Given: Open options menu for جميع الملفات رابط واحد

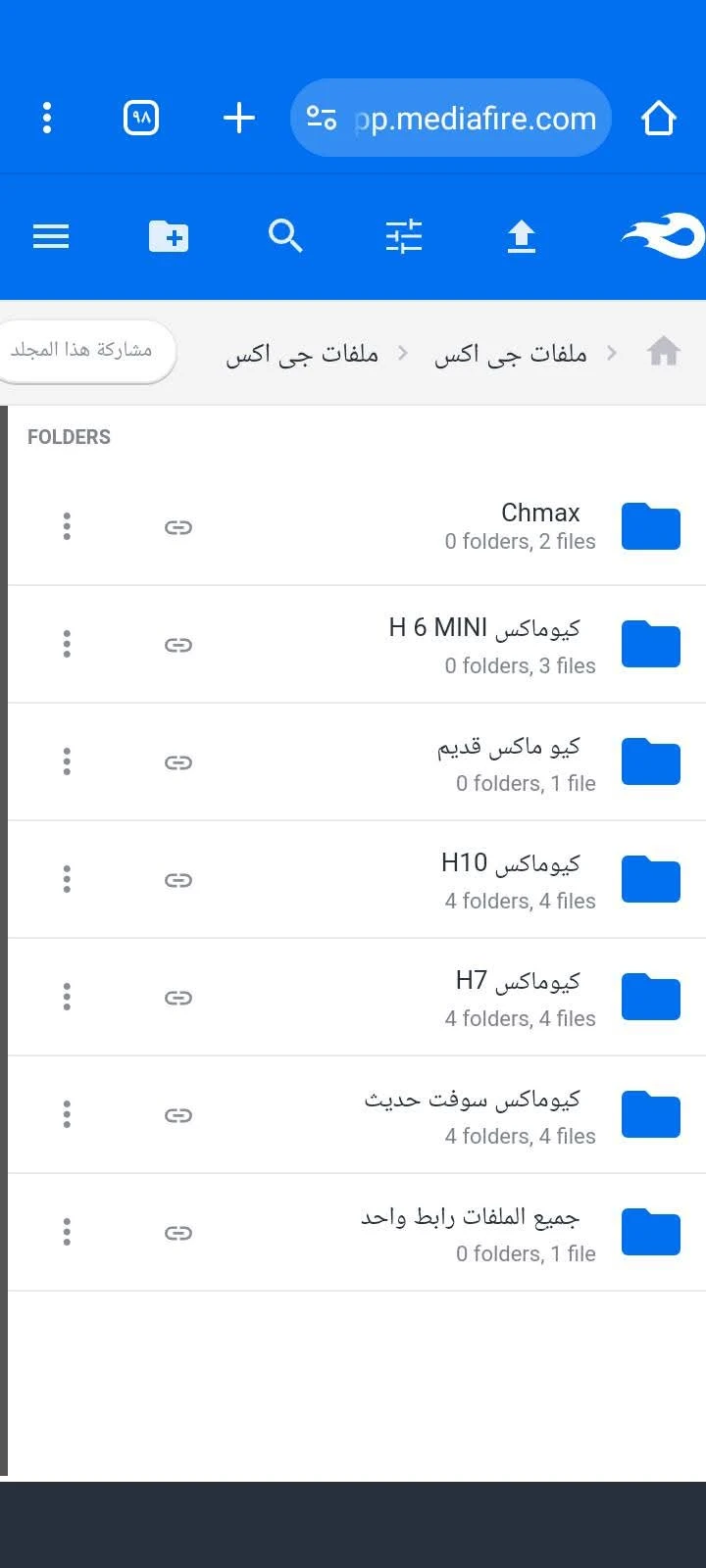Looking at the screenshot, I should point(67,1232).
